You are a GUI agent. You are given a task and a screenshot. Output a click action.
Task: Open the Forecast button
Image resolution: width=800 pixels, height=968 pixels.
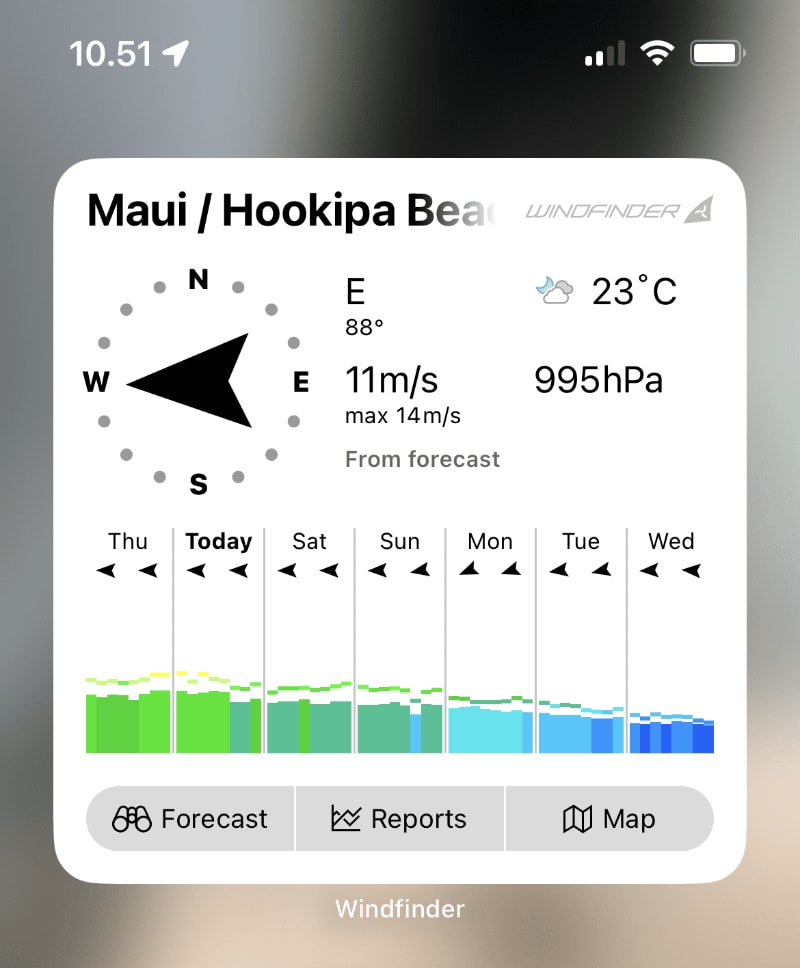point(190,819)
